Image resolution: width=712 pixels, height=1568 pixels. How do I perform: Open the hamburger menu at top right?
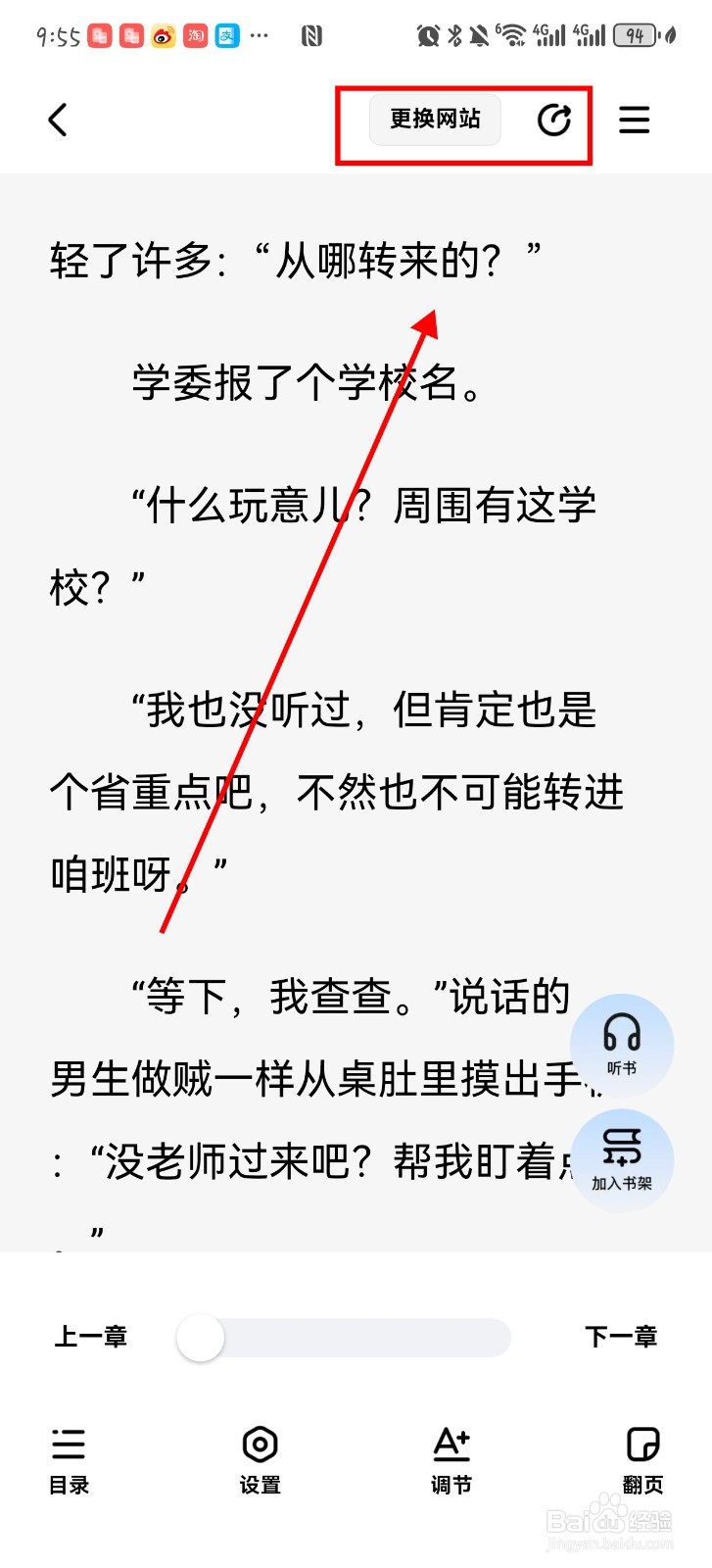tap(635, 119)
